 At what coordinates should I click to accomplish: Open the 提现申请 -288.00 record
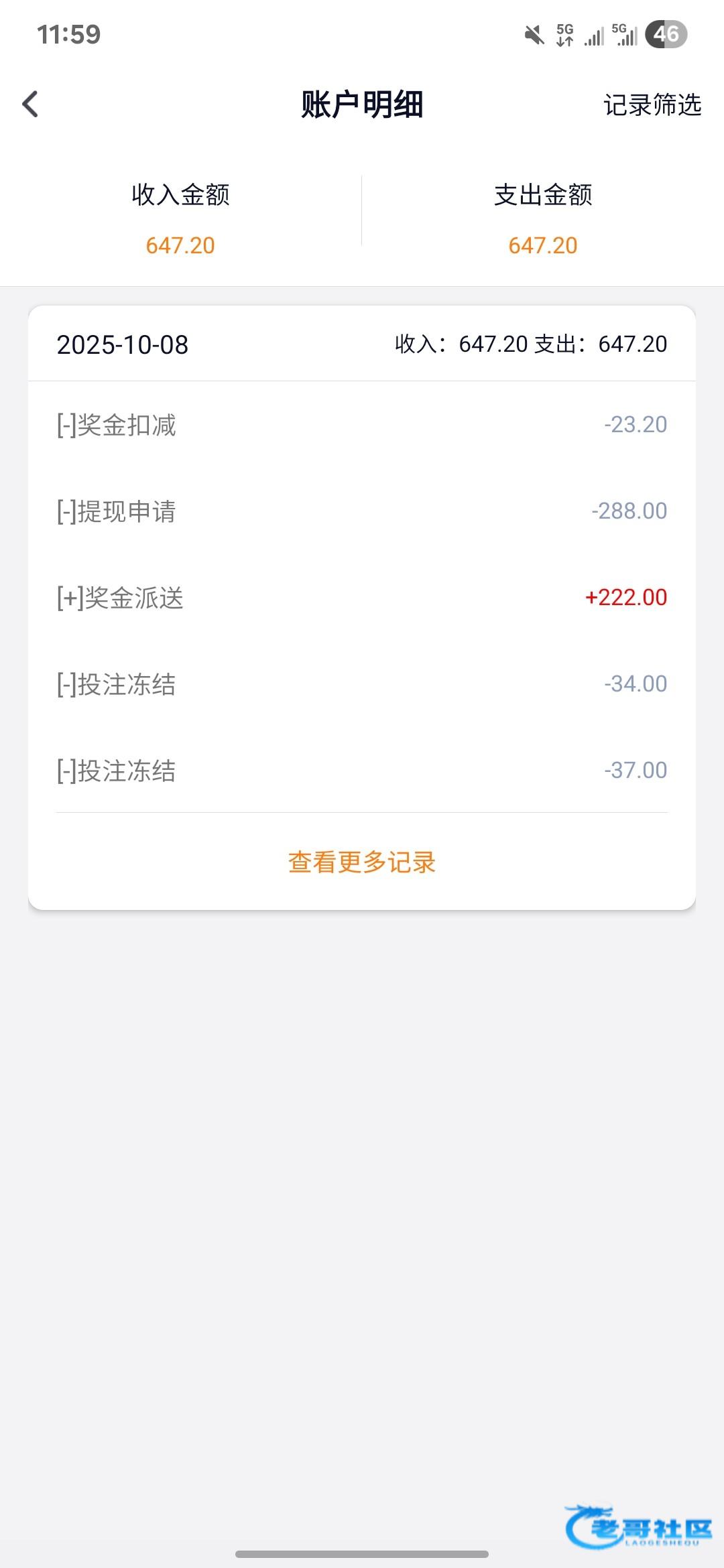[x=362, y=511]
